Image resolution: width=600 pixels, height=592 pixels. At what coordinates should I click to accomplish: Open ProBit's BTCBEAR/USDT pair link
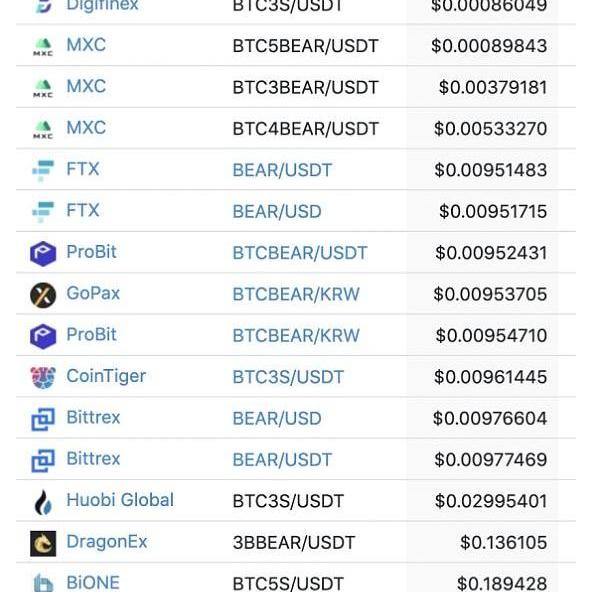tap(300, 253)
